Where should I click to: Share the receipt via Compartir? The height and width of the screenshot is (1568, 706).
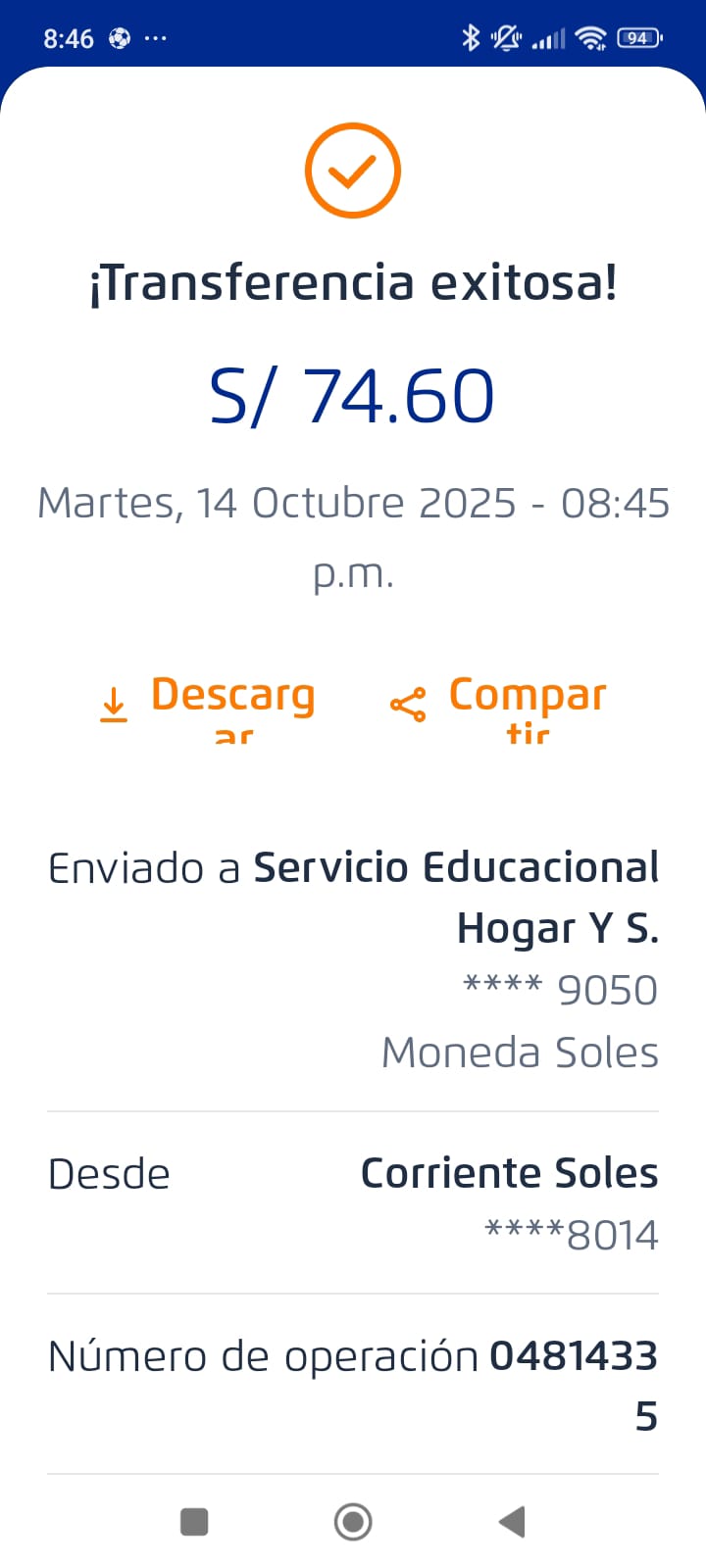tap(500, 704)
